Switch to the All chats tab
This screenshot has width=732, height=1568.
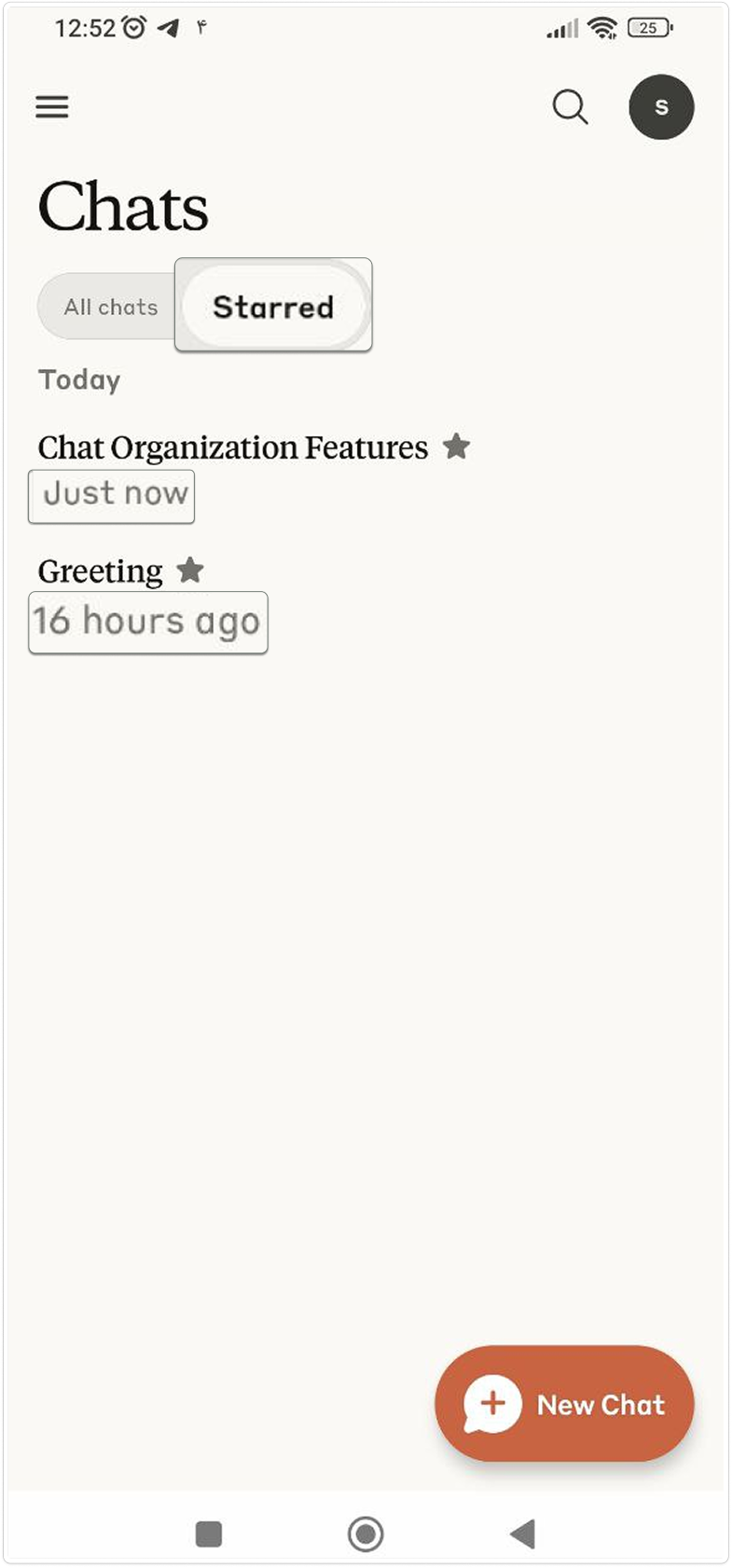[x=110, y=307]
